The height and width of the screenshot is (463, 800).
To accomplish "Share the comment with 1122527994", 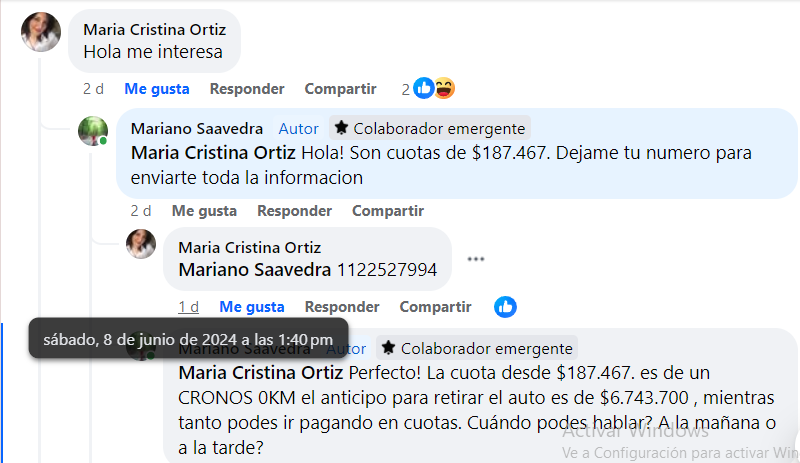I will (435, 307).
